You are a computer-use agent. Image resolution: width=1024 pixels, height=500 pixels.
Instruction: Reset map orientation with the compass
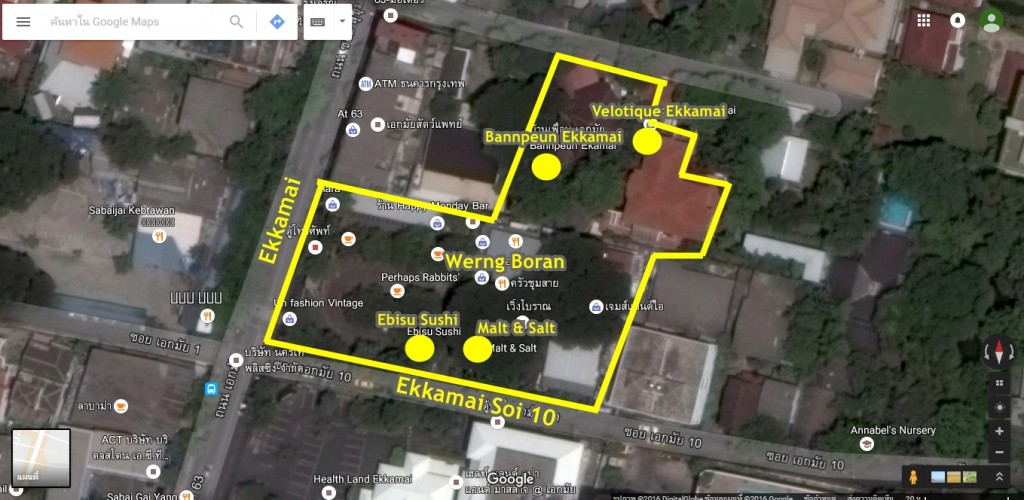click(999, 351)
